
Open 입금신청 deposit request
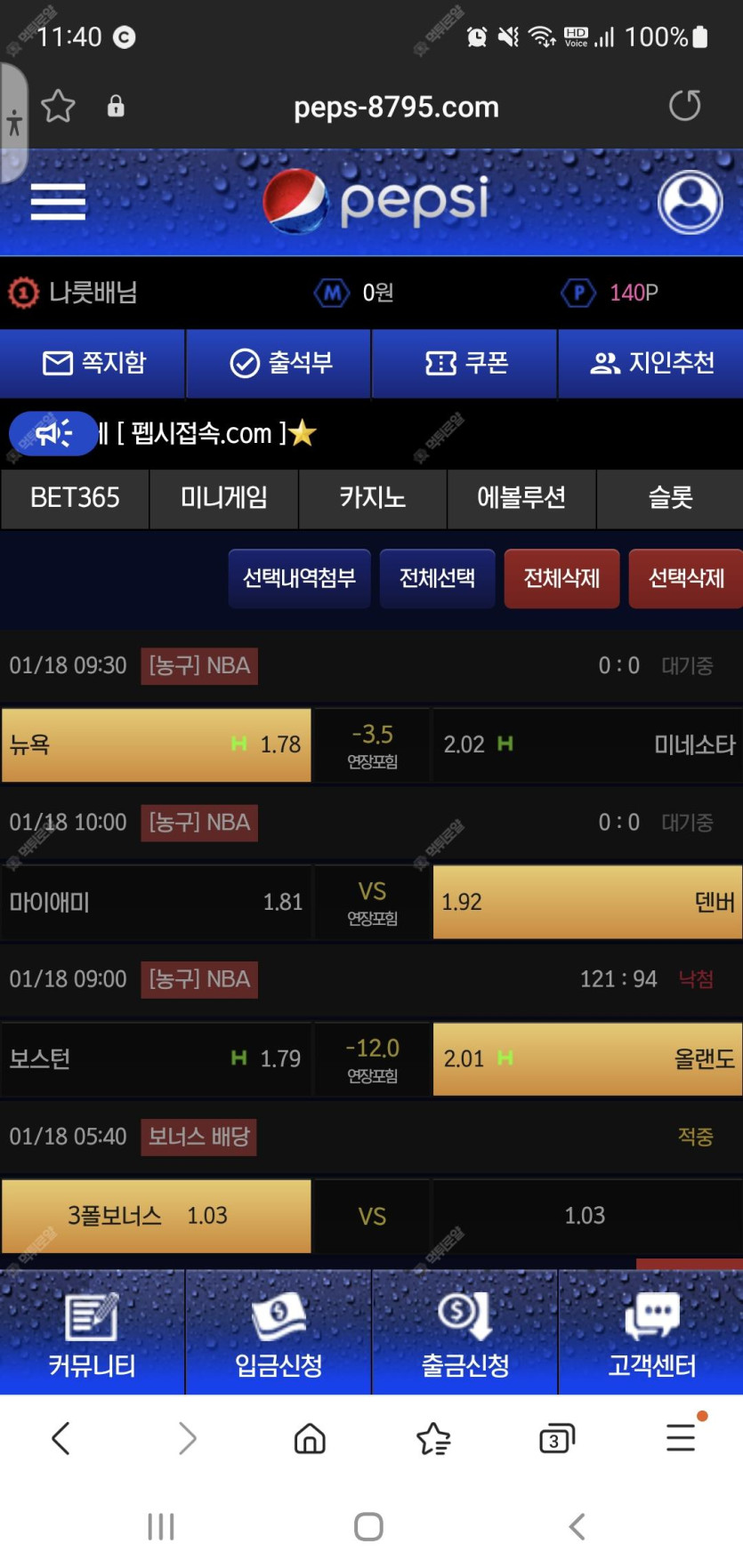coord(279,1332)
